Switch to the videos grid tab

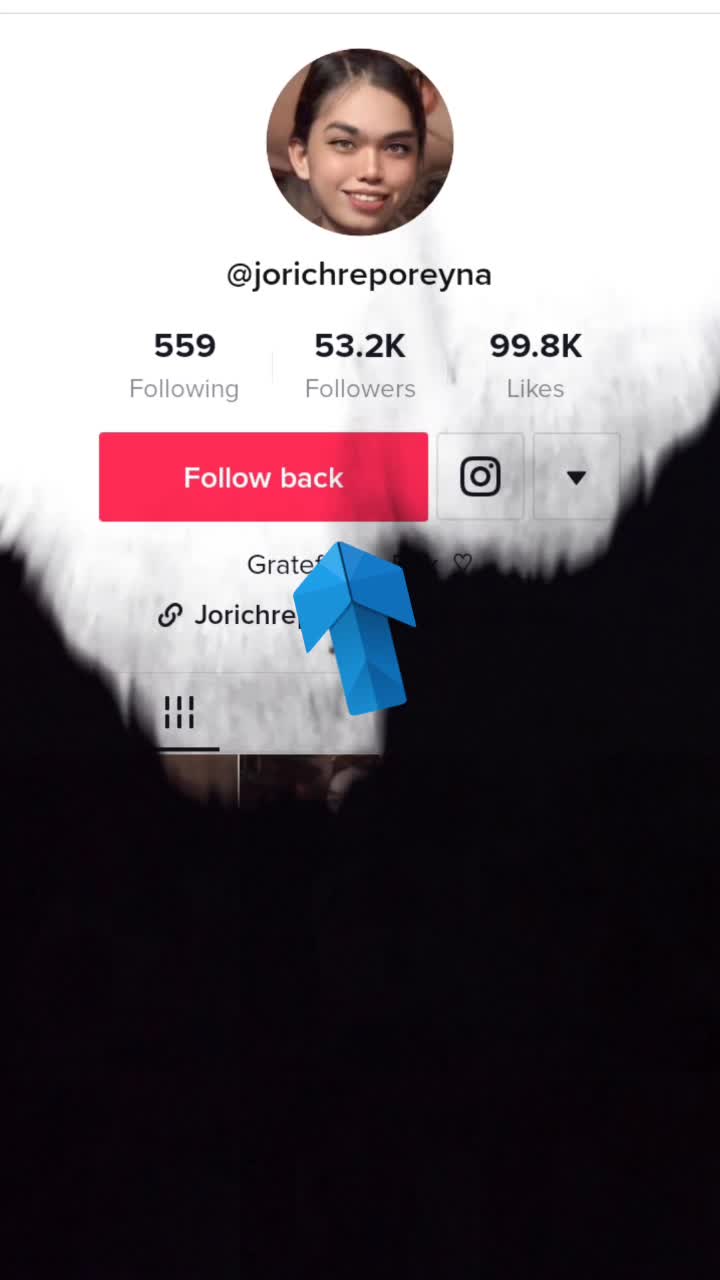point(179,713)
